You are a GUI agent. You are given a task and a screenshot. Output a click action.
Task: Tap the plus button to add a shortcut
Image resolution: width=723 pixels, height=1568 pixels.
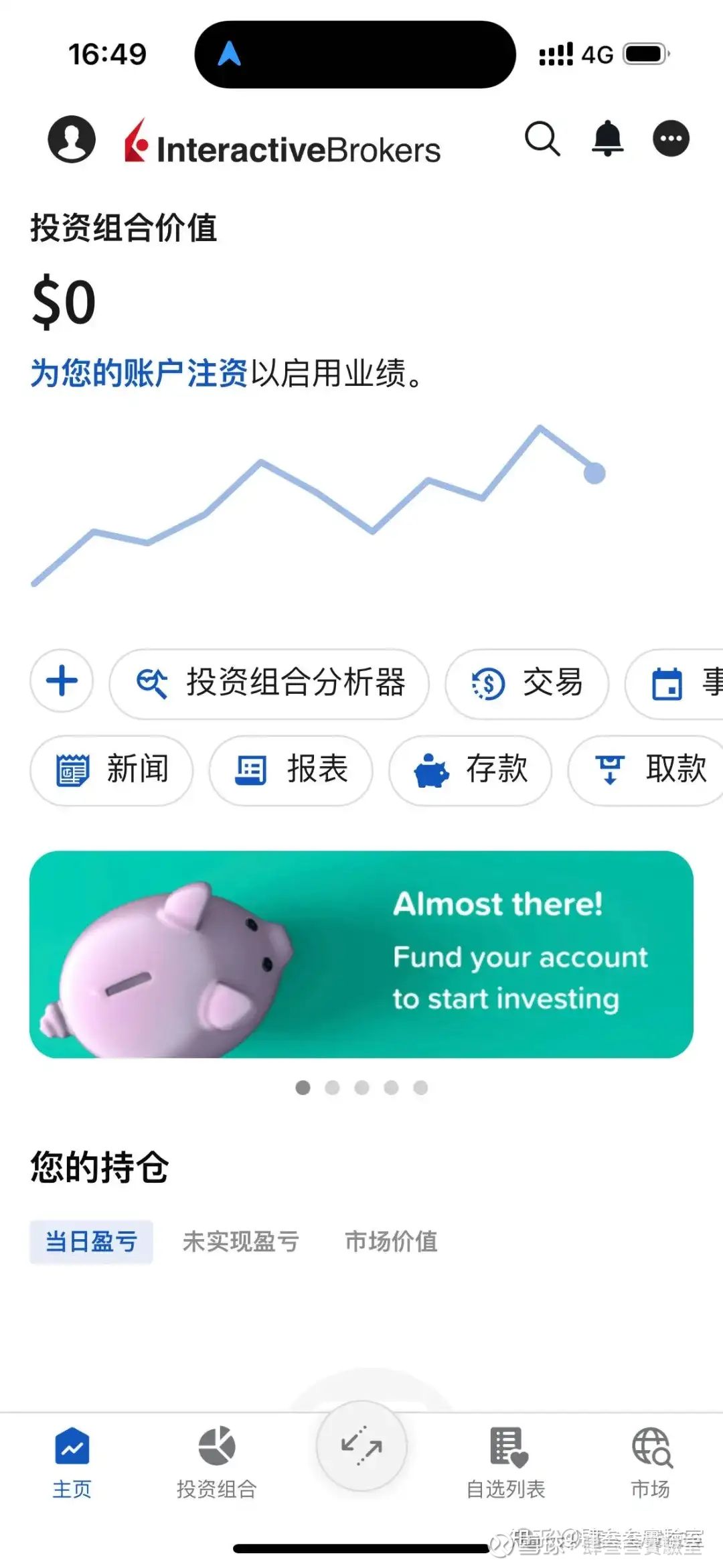(x=62, y=681)
